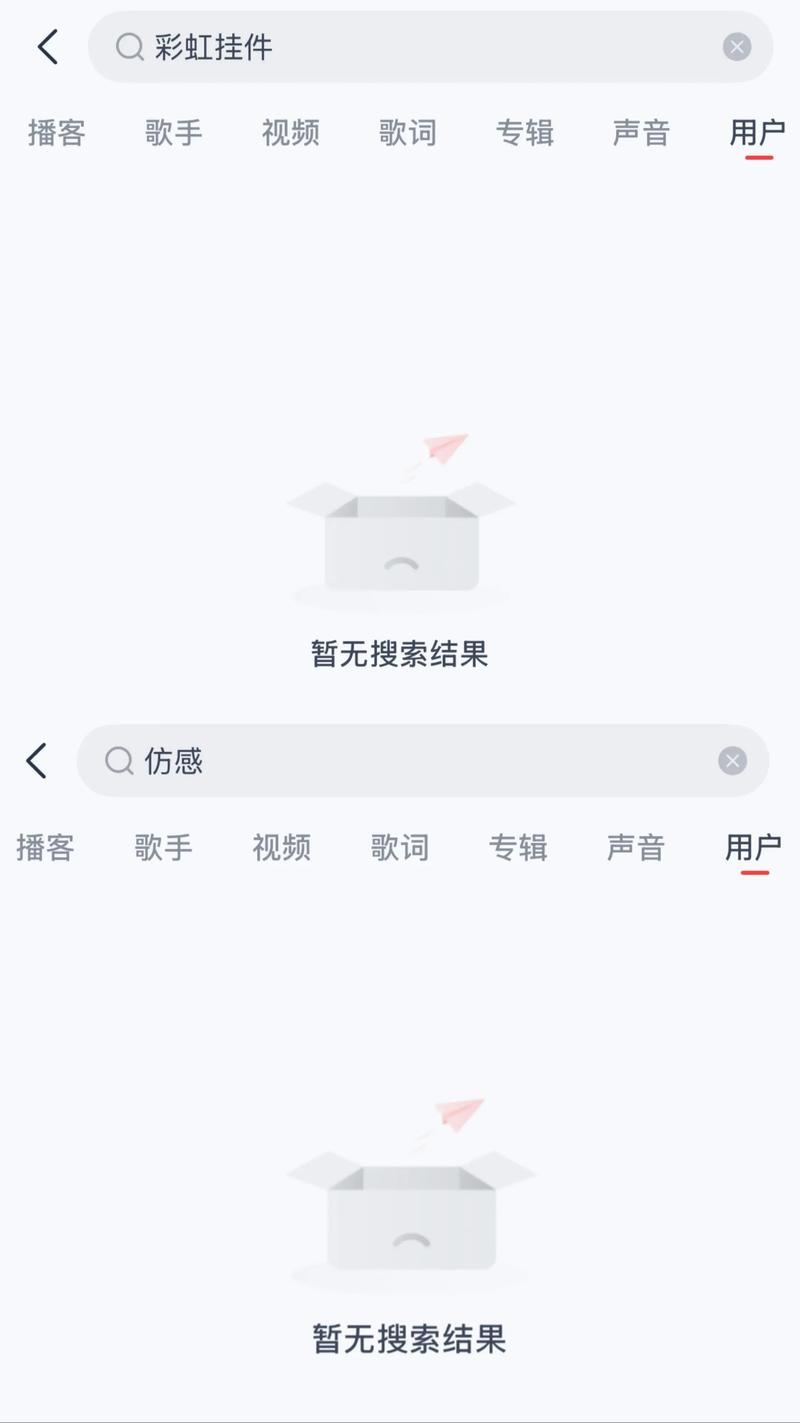Open the 歌词 tab

(407, 133)
